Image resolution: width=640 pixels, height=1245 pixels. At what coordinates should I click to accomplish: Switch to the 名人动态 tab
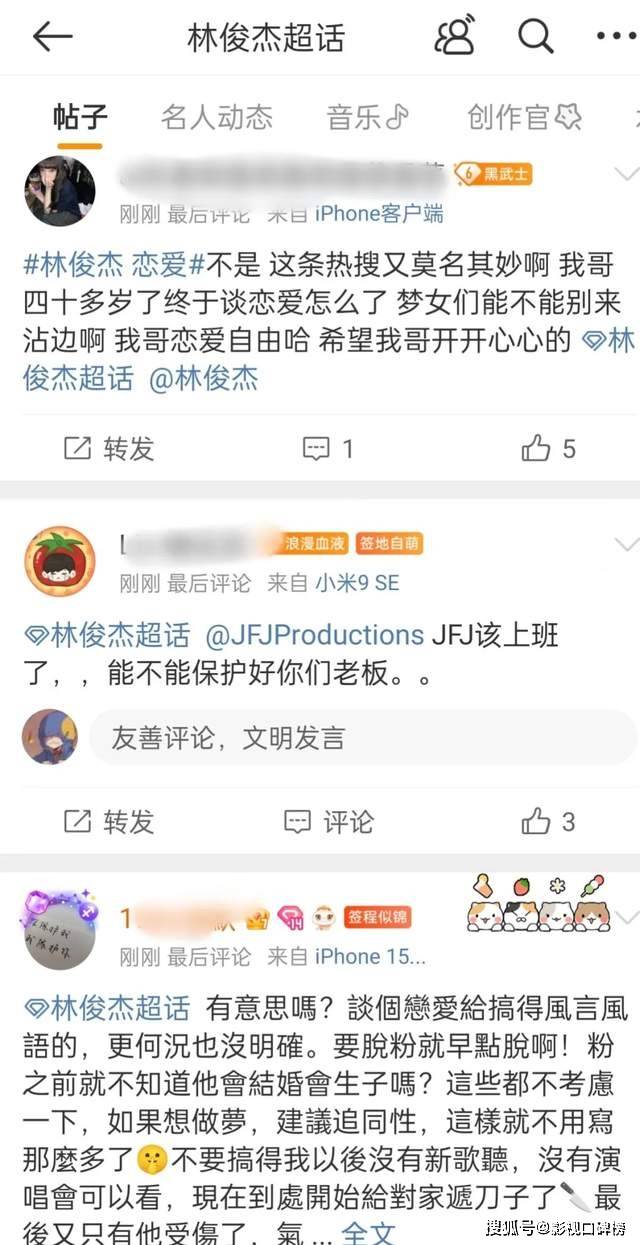coord(216,117)
